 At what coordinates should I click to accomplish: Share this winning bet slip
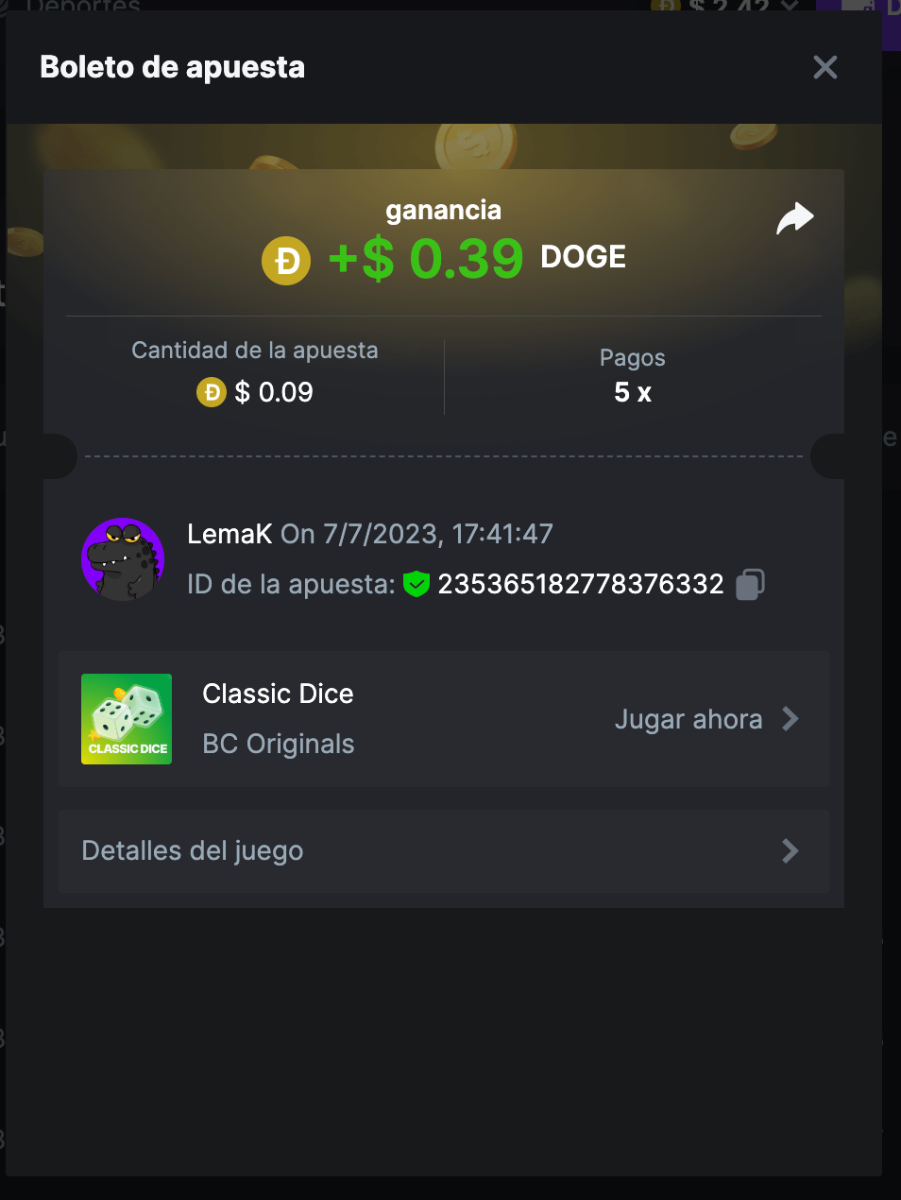pos(795,219)
